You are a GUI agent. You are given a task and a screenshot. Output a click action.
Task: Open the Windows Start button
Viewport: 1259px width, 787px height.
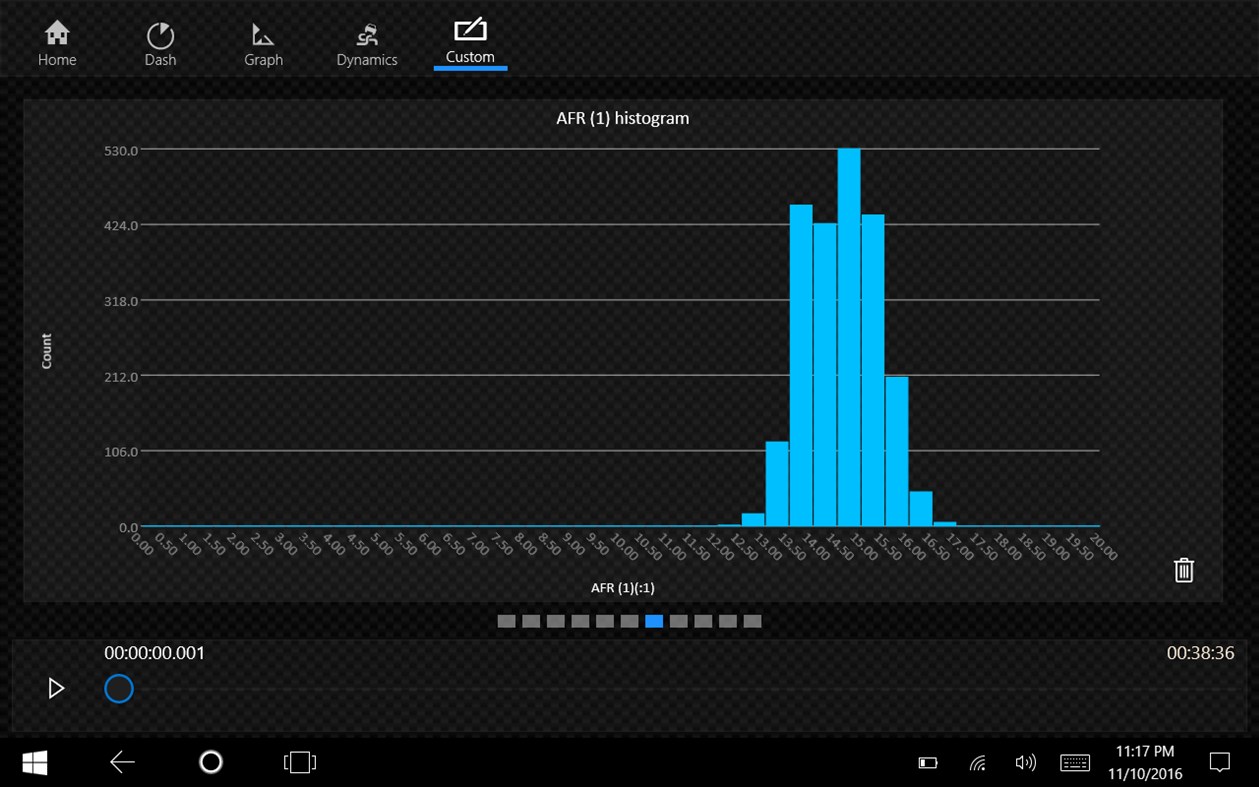click(35, 763)
